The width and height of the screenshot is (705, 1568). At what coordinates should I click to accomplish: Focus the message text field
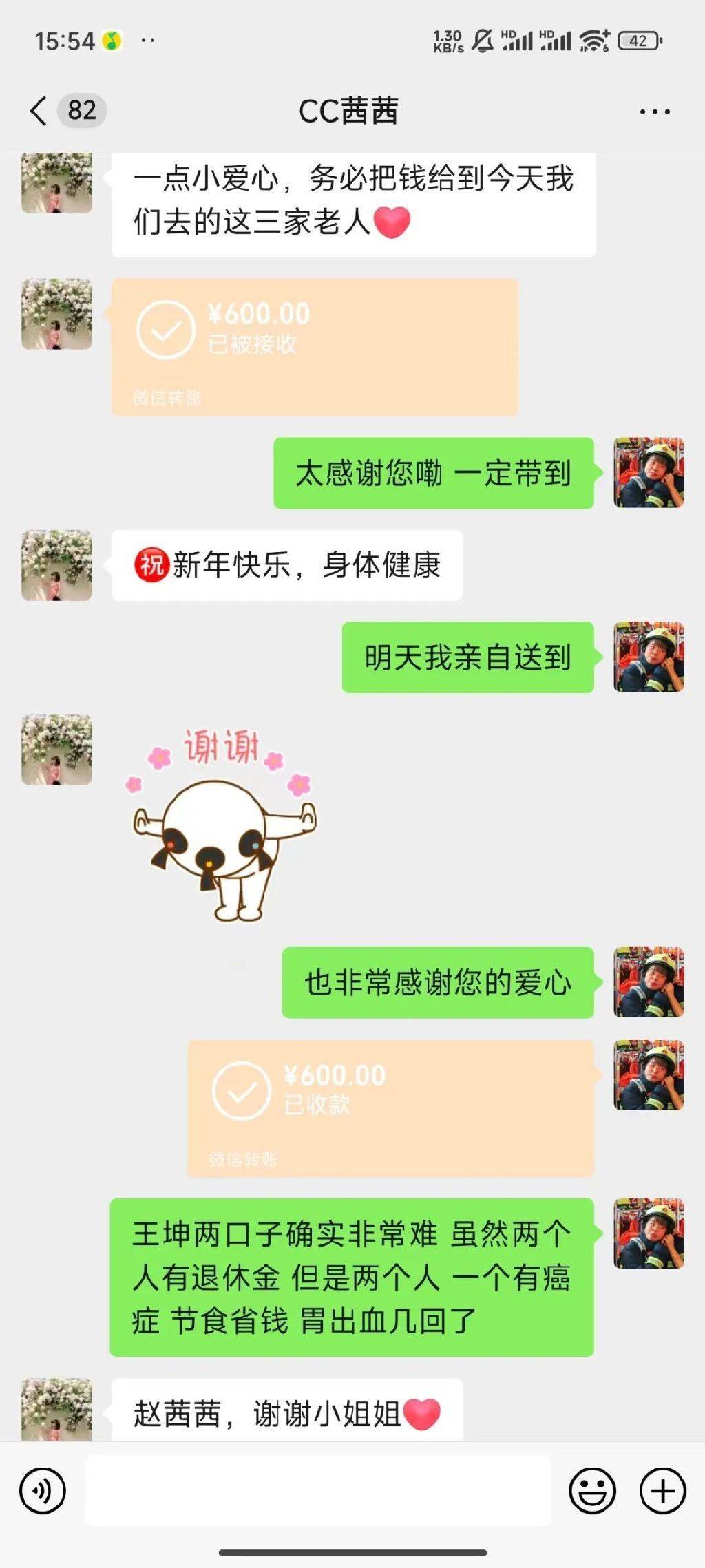317,1491
